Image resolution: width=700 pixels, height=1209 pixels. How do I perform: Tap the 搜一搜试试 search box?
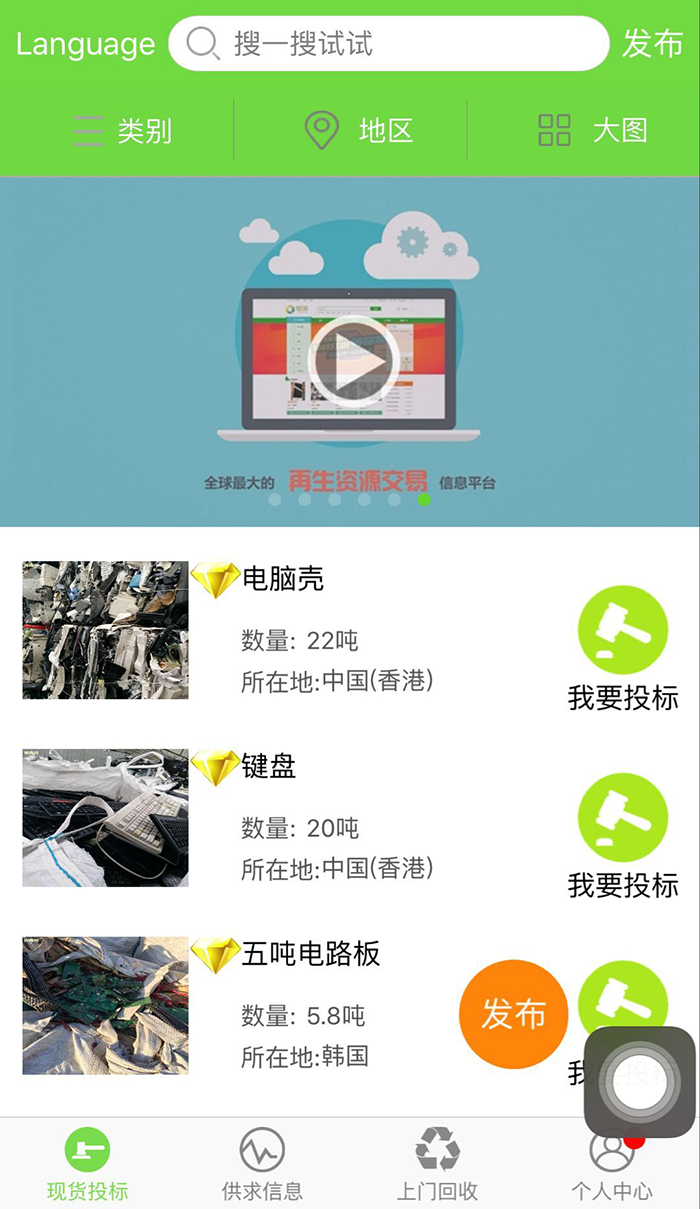388,44
